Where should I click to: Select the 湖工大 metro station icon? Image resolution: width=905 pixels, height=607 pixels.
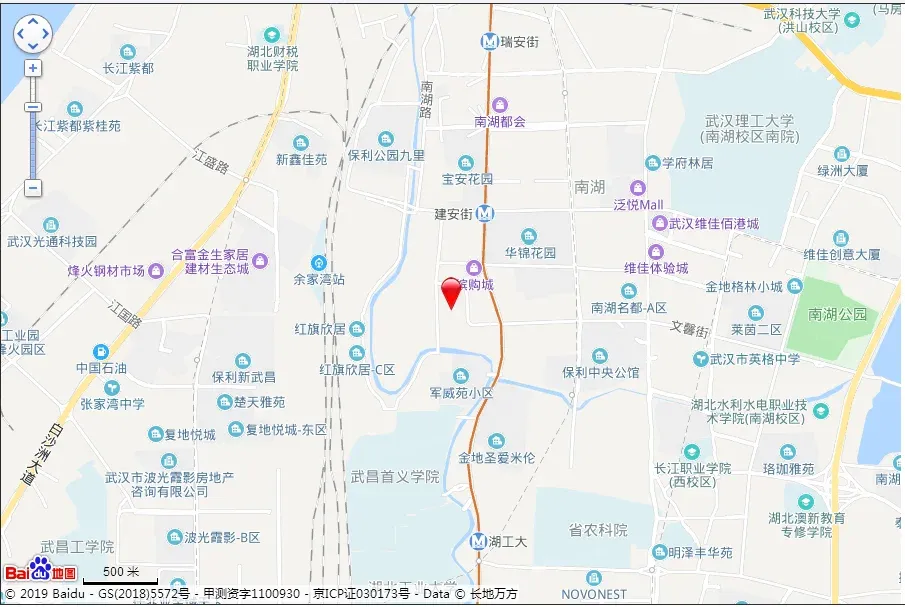(x=478, y=541)
